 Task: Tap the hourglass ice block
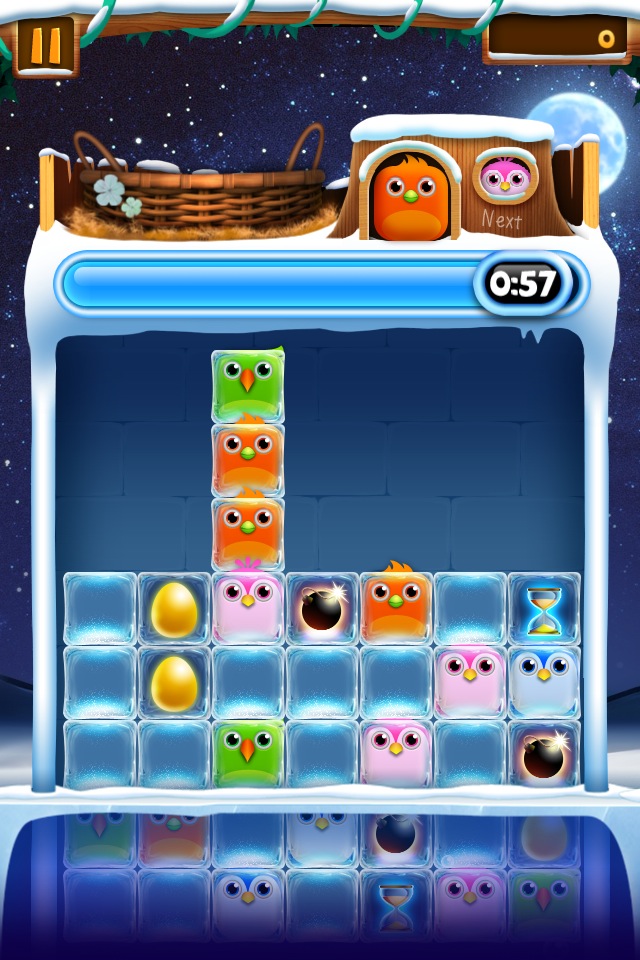click(544, 610)
